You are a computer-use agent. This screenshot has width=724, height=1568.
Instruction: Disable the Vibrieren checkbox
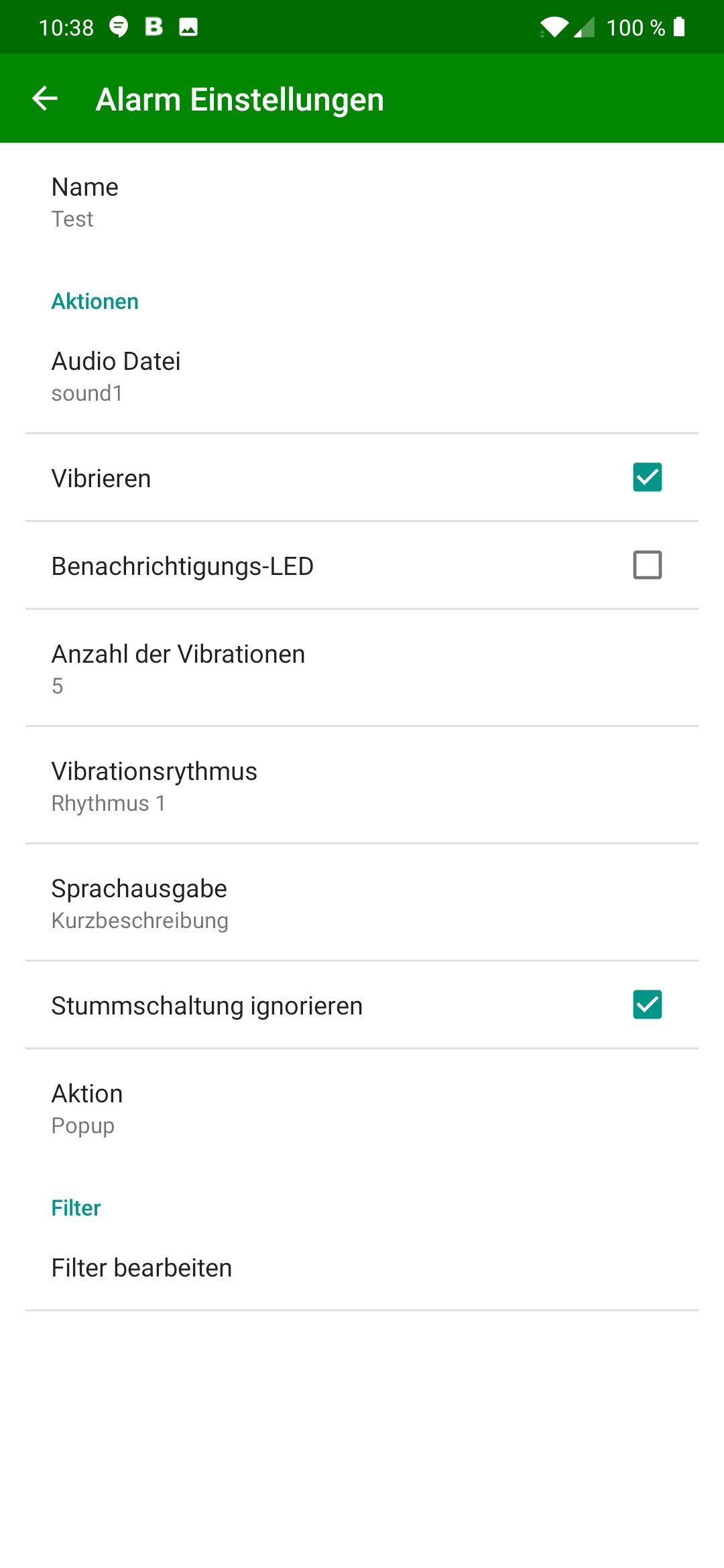click(x=648, y=477)
